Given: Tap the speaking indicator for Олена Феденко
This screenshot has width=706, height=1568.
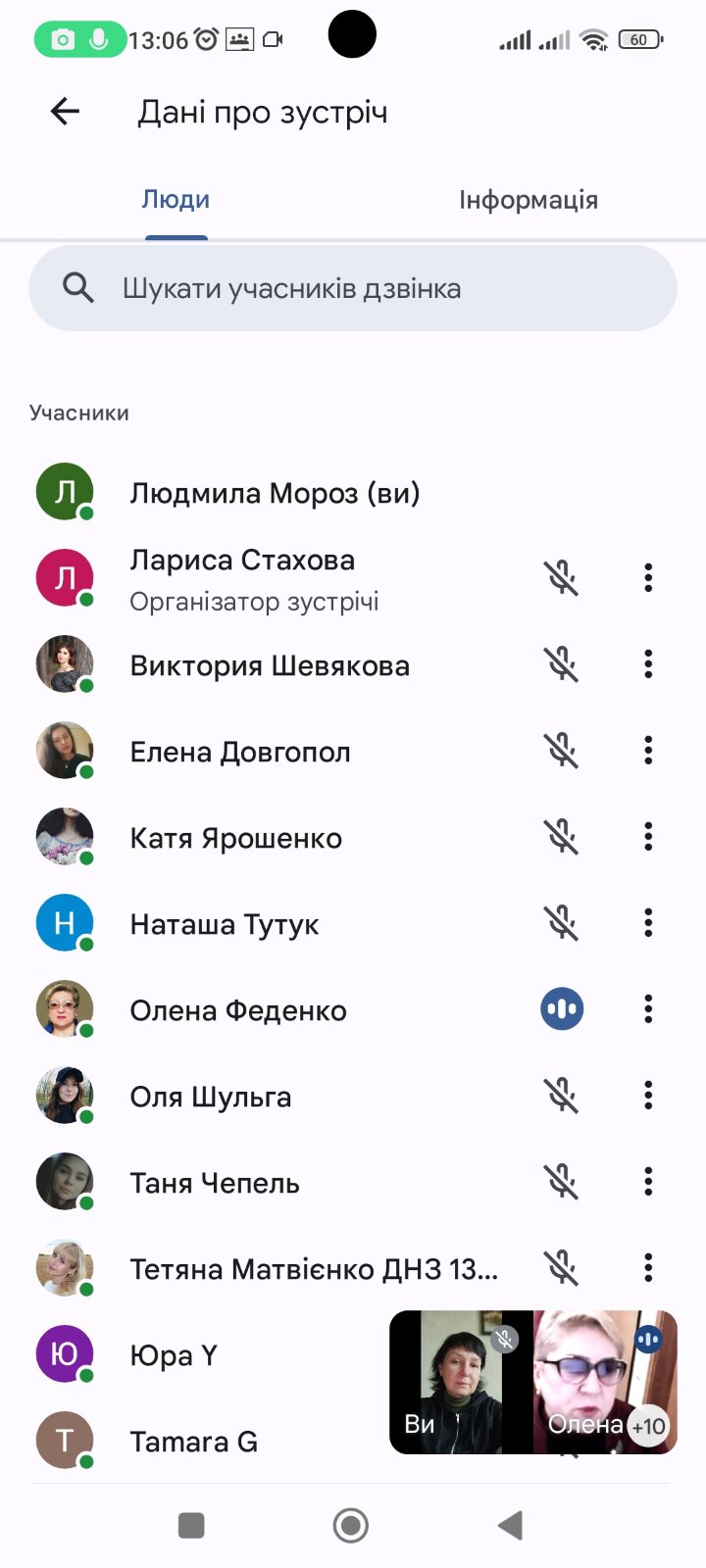Looking at the screenshot, I should [x=562, y=1009].
